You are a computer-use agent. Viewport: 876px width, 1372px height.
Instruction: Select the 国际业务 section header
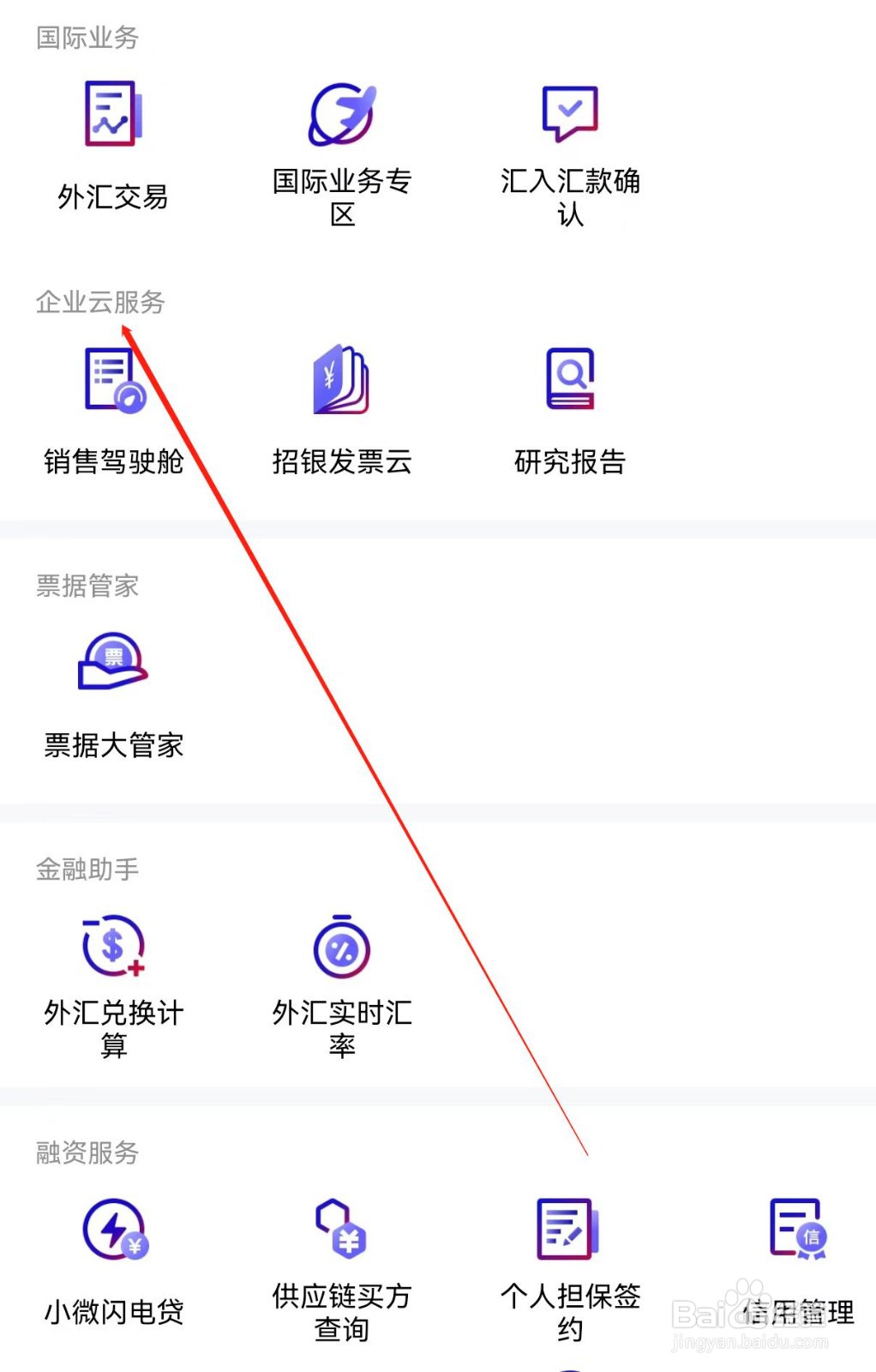86,38
